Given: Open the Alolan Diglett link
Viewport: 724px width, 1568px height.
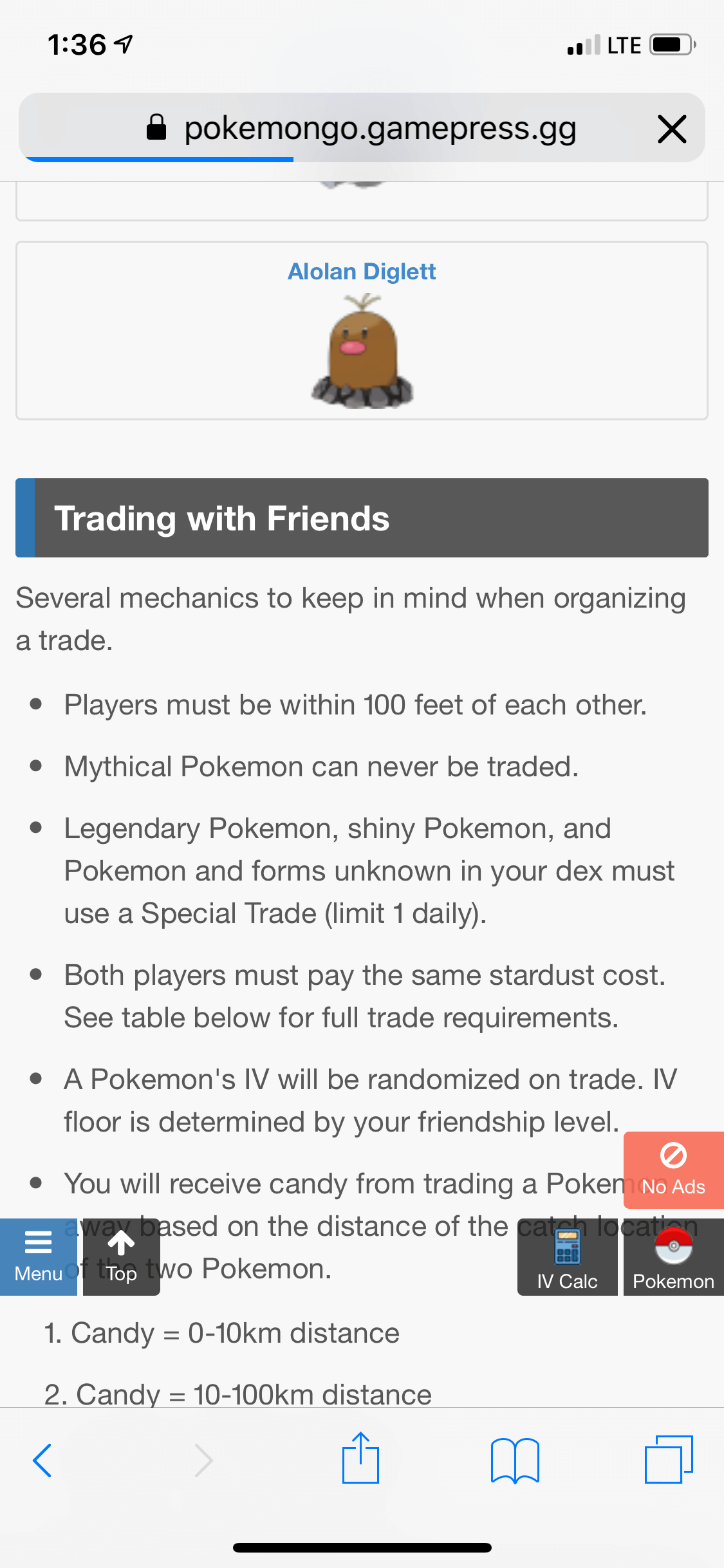Looking at the screenshot, I should (x=362, y=272).
